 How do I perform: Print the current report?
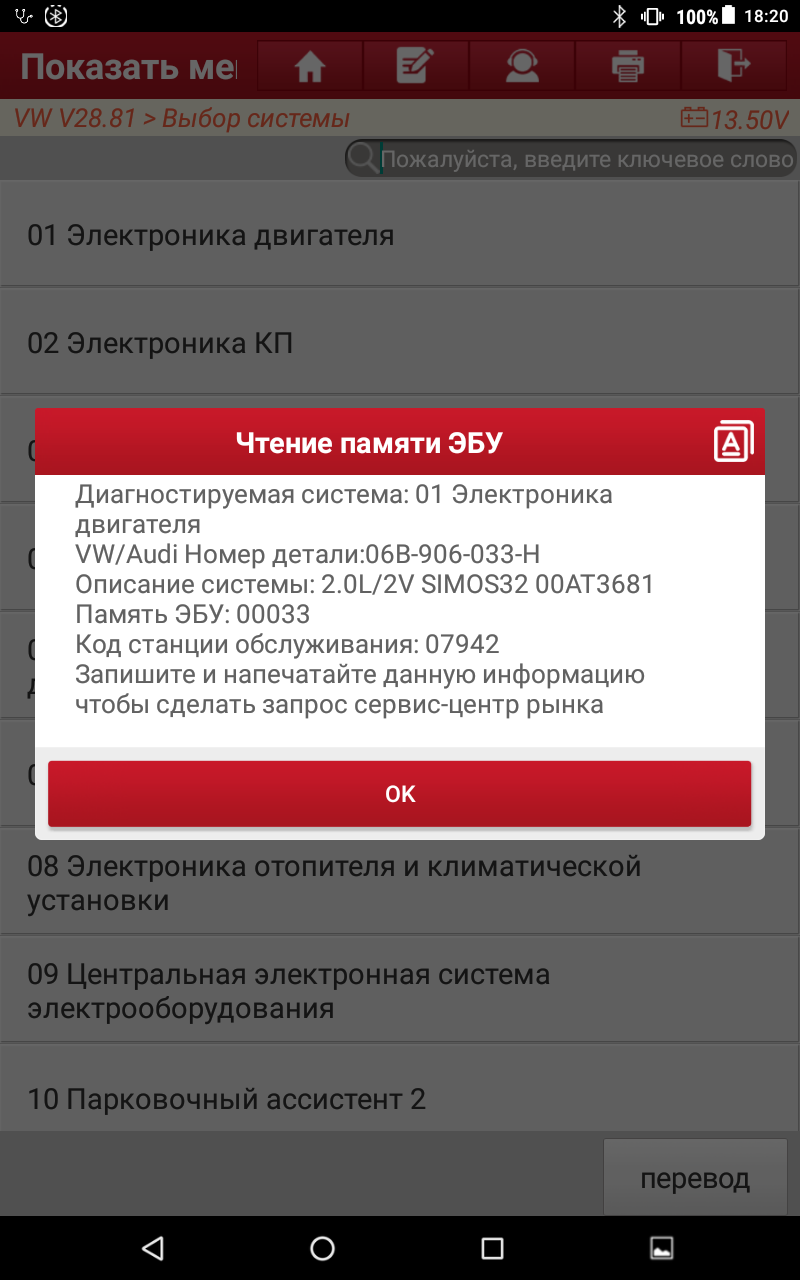[627, 67]
